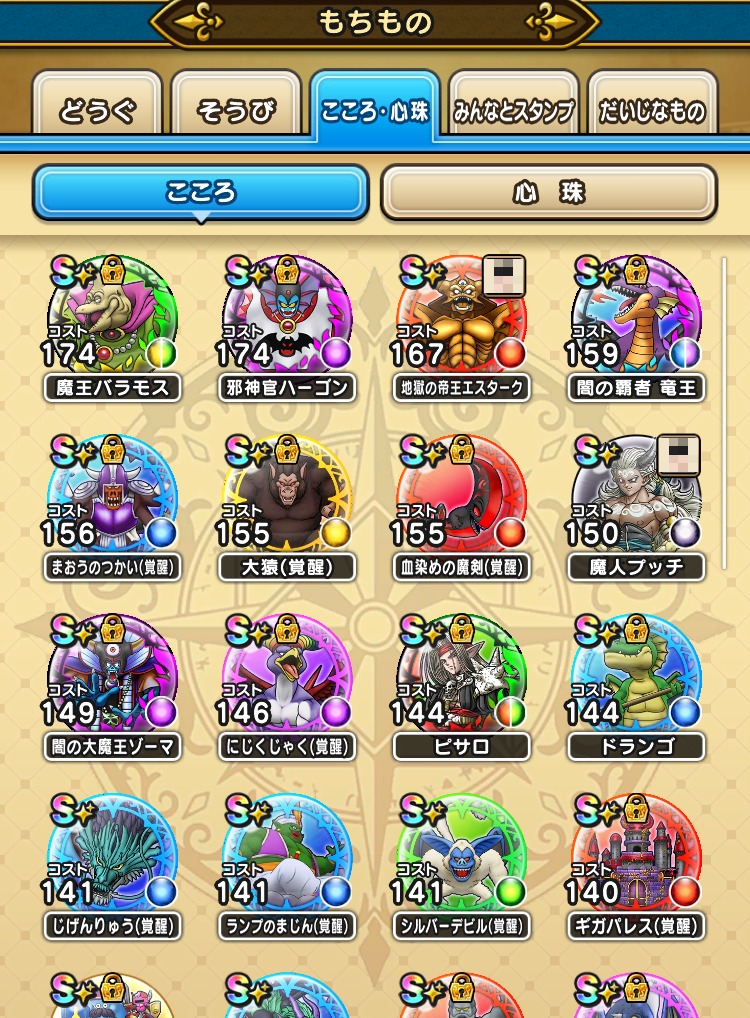Image resolution: width=750 pixels, height=1018 pixels.
Task: View 闇の覇者 竜王 heart
Action: point(636,318)
